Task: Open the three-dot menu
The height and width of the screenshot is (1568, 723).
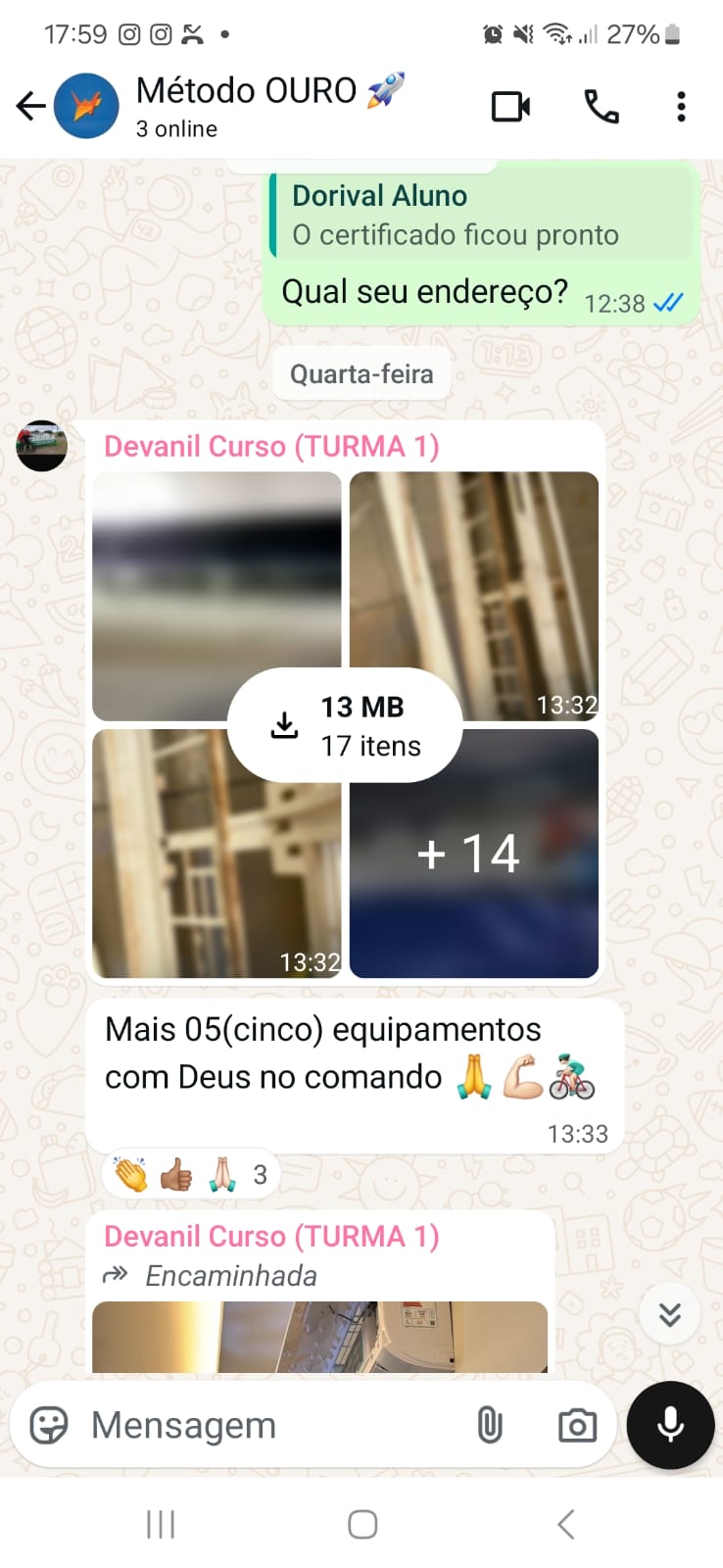Action: point(681,106)
